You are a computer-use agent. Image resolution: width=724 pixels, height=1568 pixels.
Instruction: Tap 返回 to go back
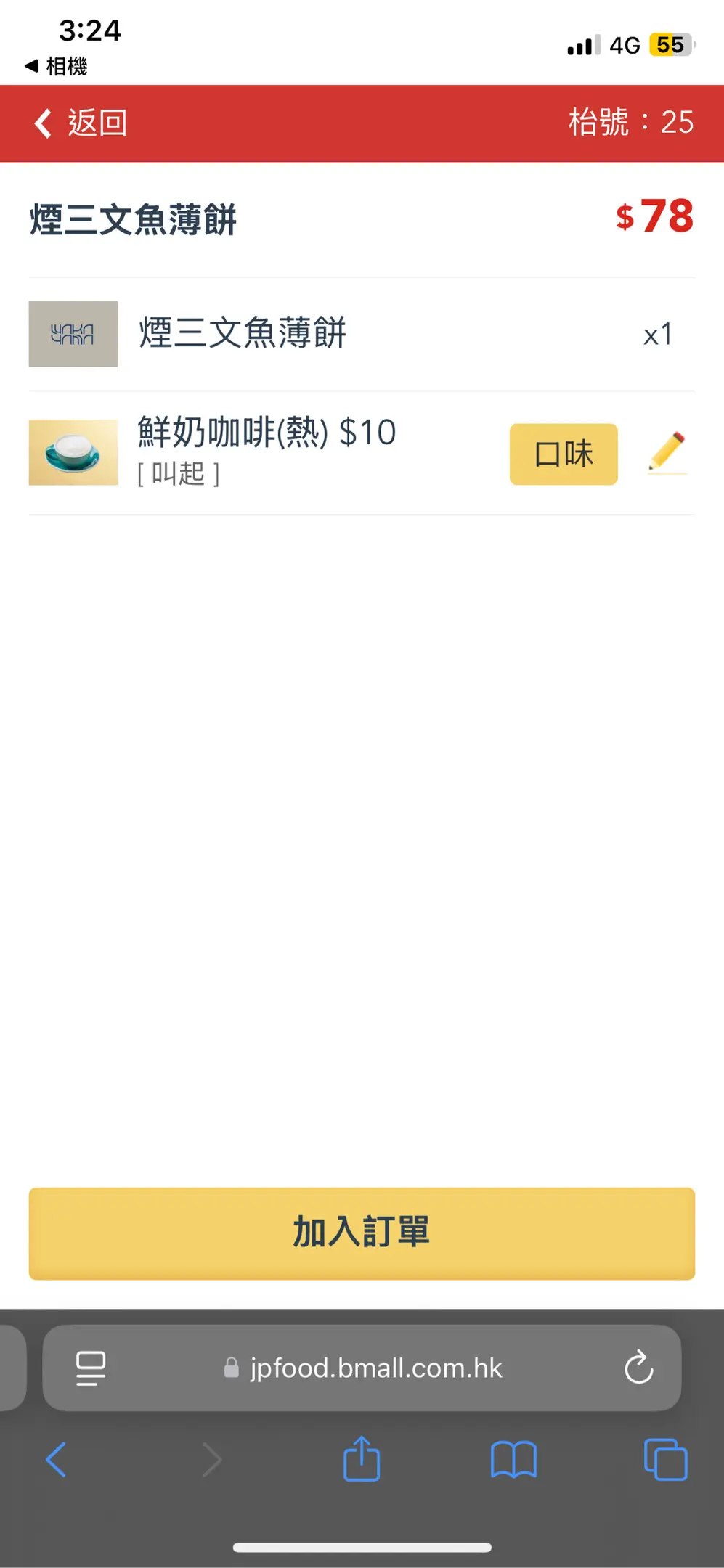click(81, 123)
